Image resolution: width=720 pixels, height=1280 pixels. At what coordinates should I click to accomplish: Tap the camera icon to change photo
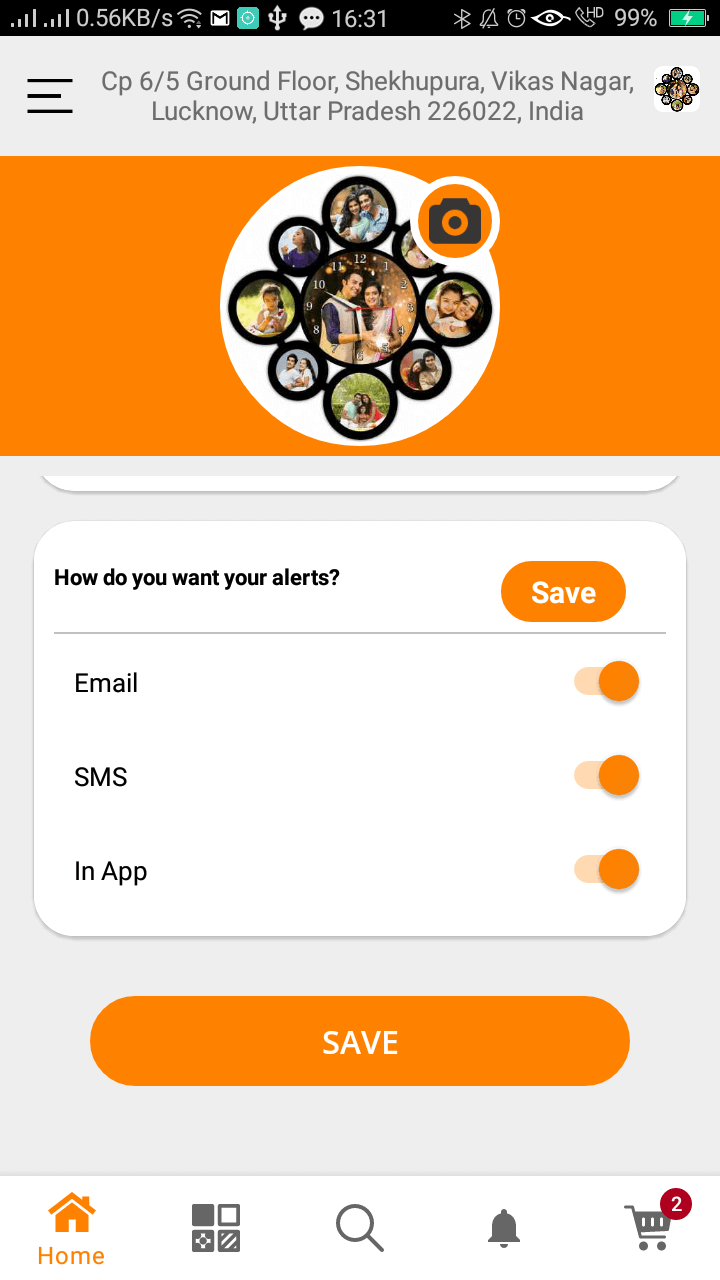[x=455, y=221]
